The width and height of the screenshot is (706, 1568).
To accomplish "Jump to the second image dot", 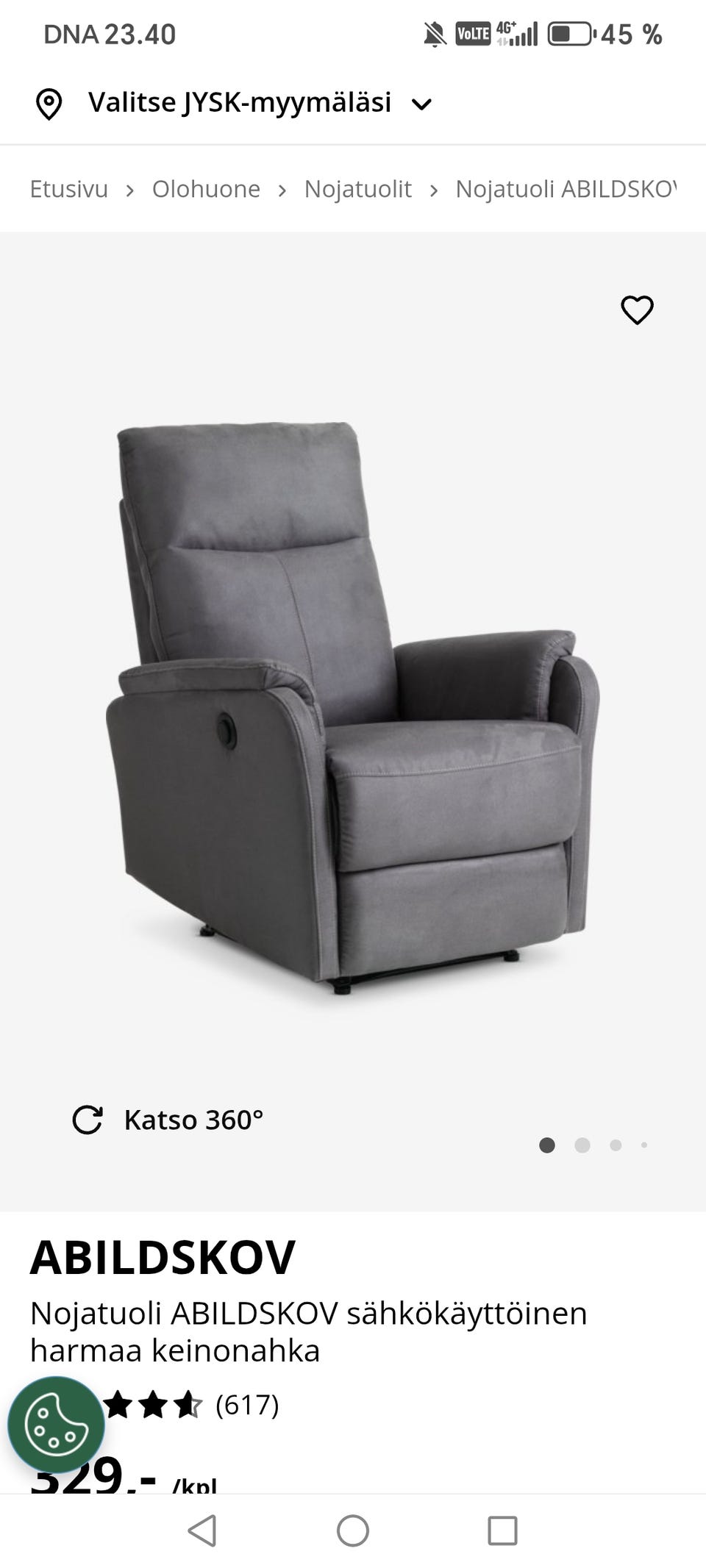I will (582, 1145).
